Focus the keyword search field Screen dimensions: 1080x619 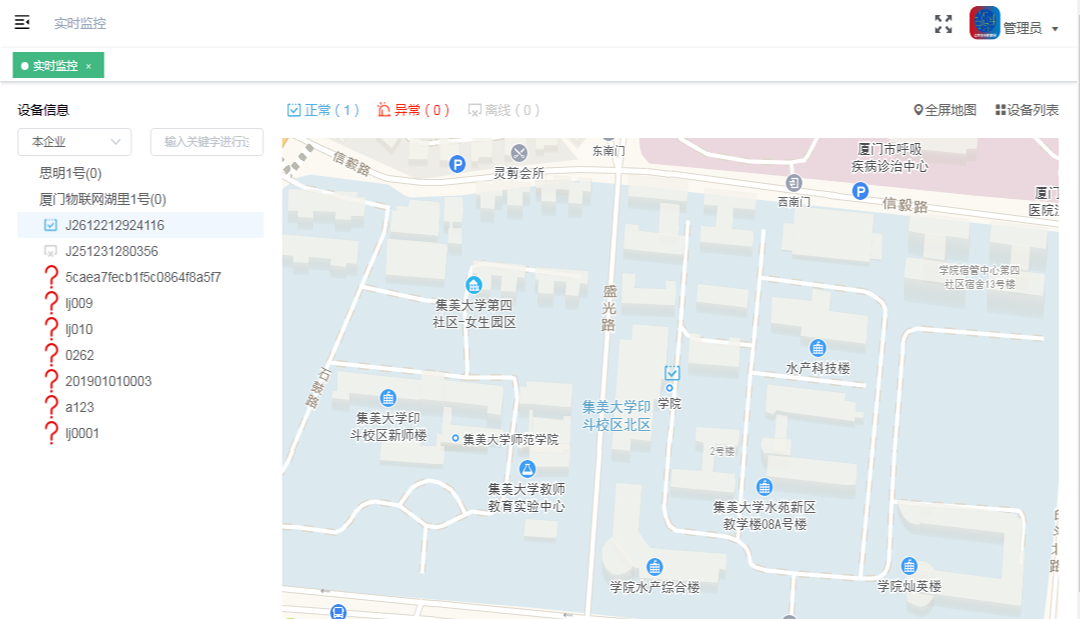(206, 142)
